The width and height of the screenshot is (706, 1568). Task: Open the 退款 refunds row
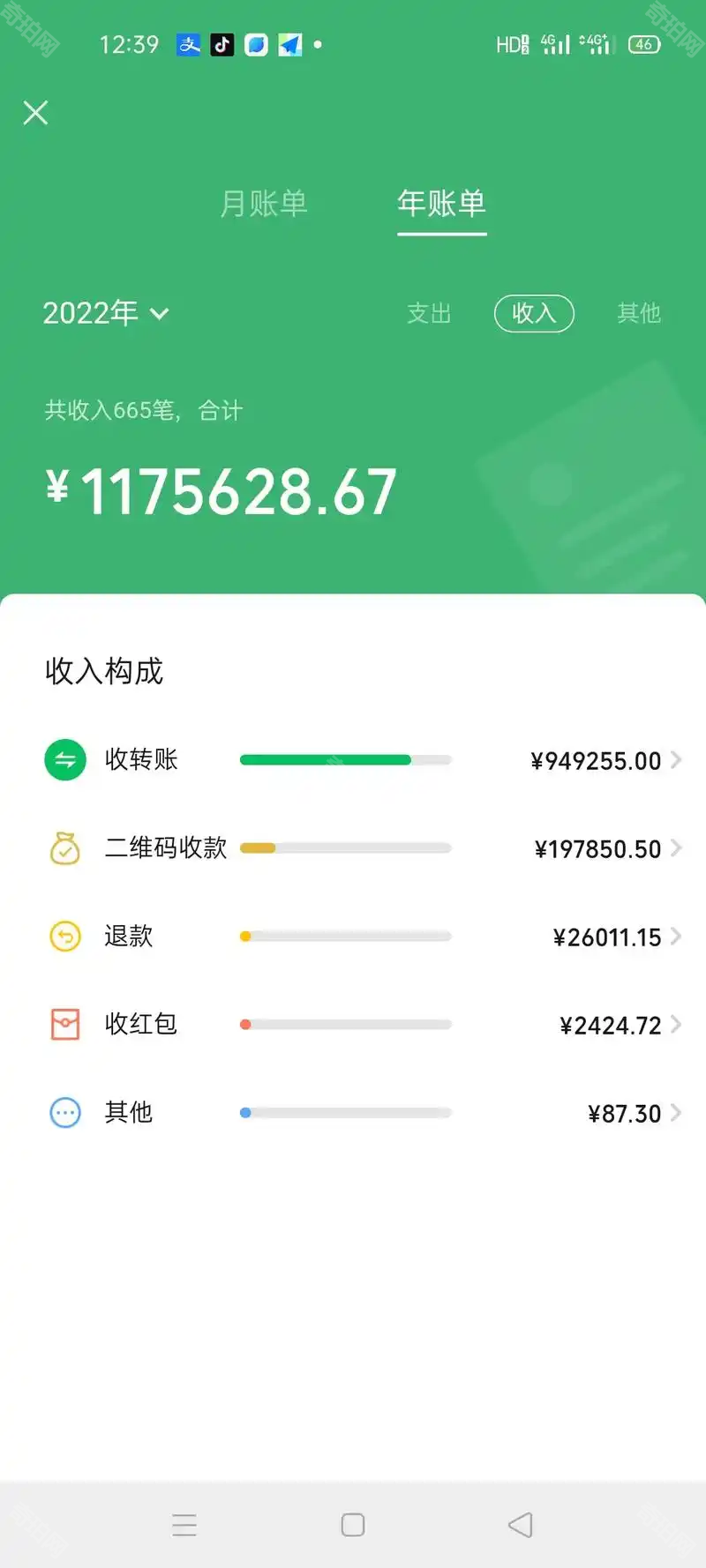click(x=362, y=937)
